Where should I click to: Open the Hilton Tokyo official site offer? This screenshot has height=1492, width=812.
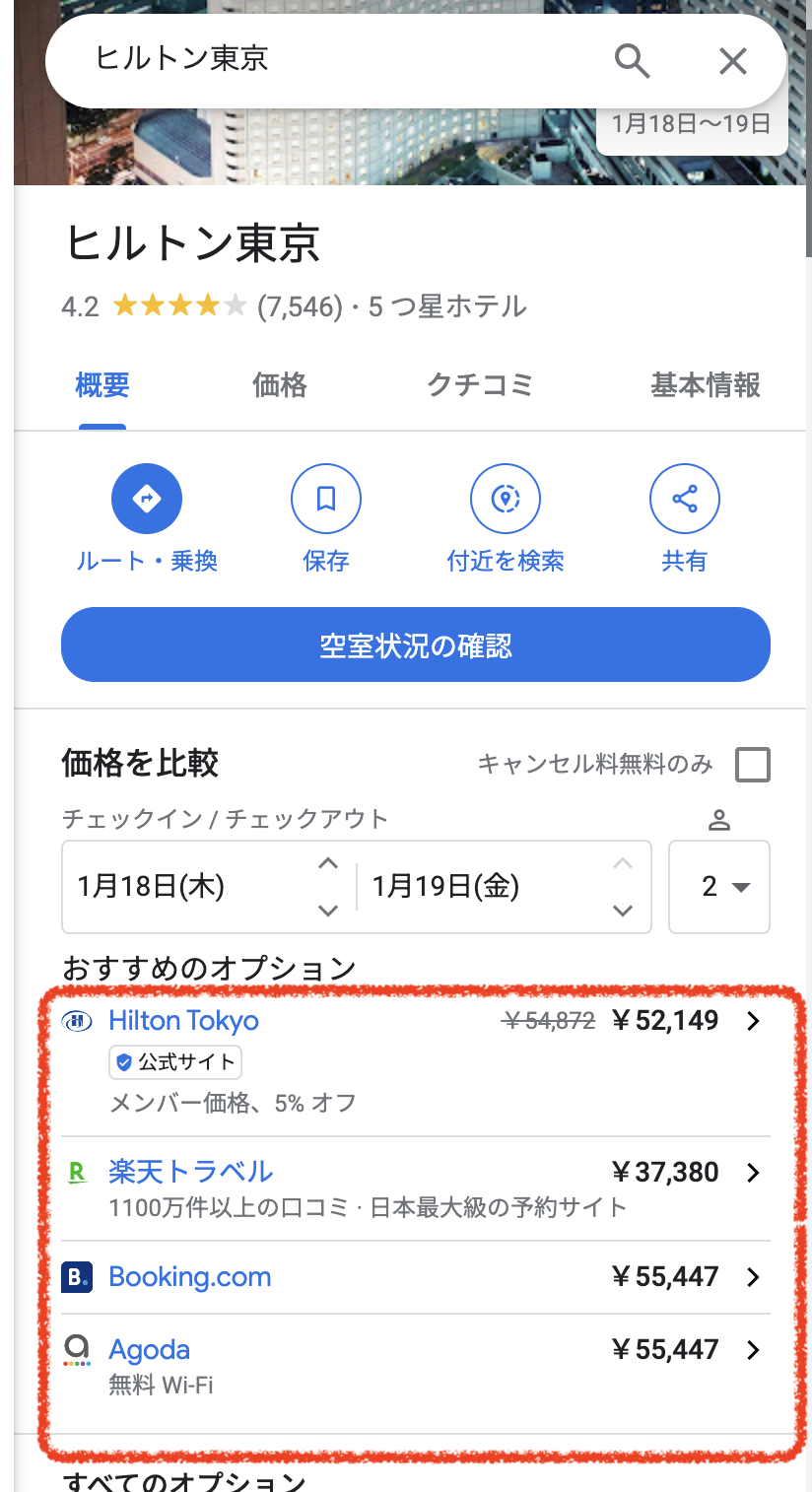(414, 1060)
